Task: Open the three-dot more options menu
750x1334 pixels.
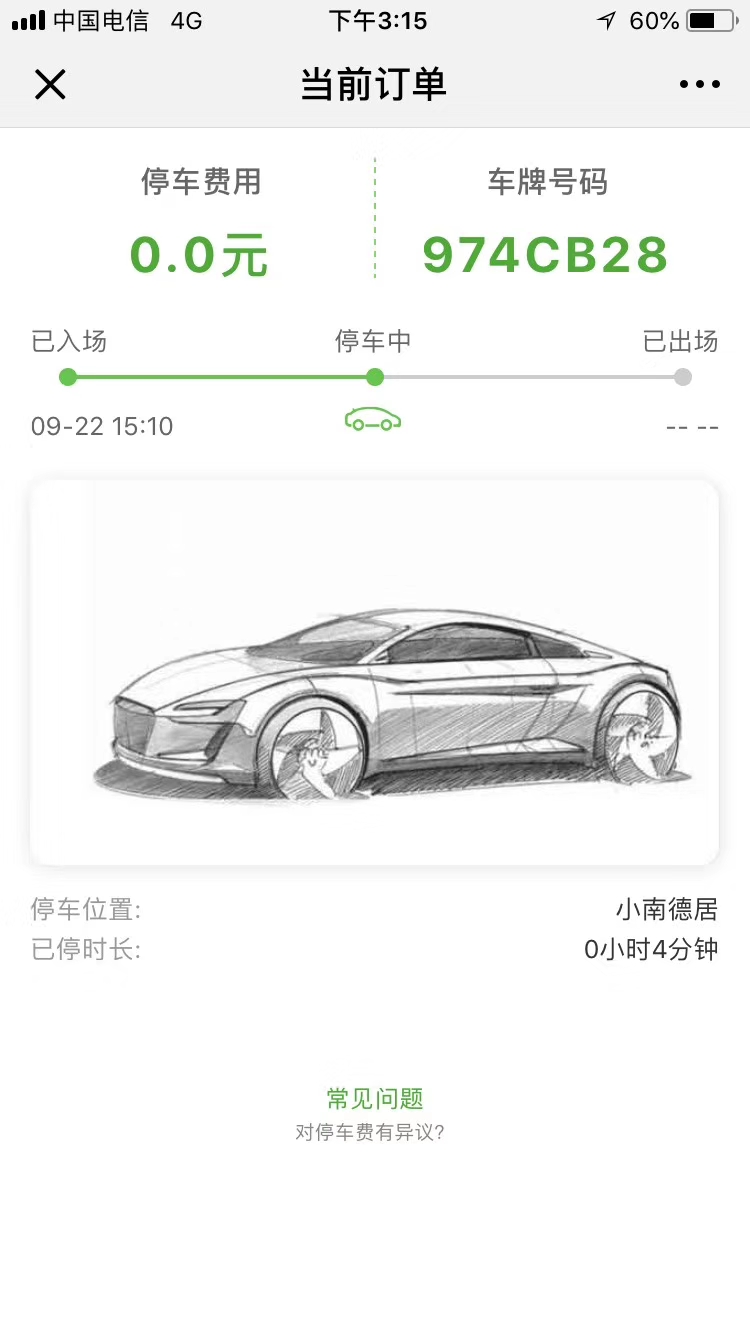Action: point(699,85)
